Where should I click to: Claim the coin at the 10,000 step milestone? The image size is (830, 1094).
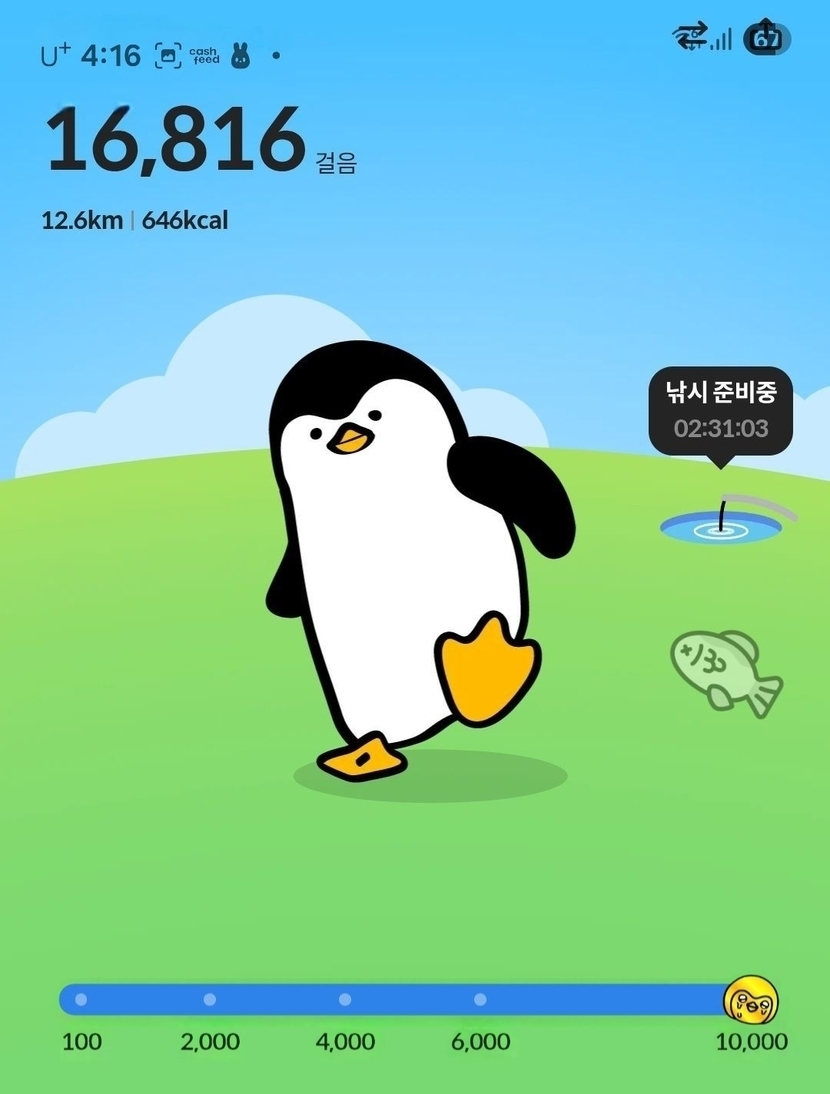(x=751, y=1000)
